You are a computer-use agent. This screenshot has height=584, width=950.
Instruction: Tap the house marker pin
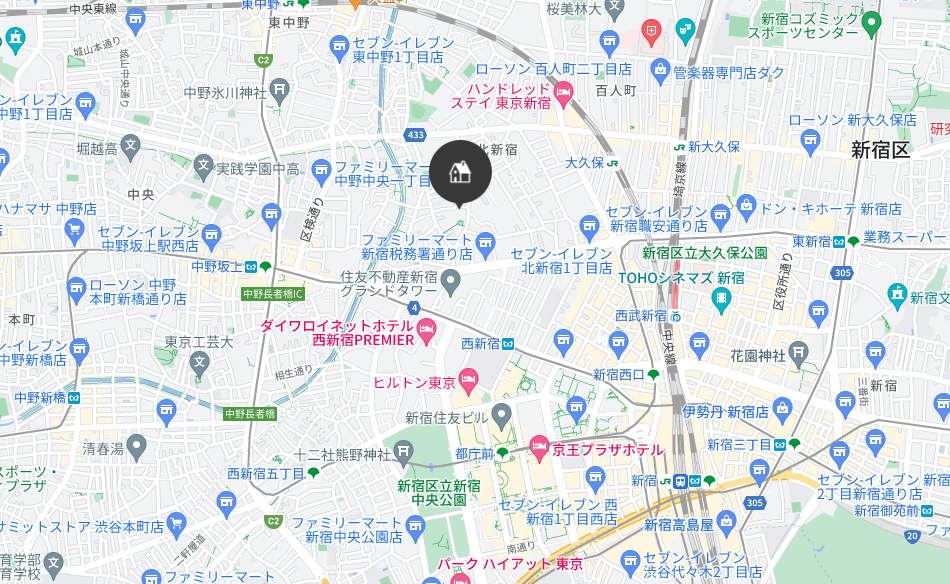pyautogui.click(x=461, y=171)
